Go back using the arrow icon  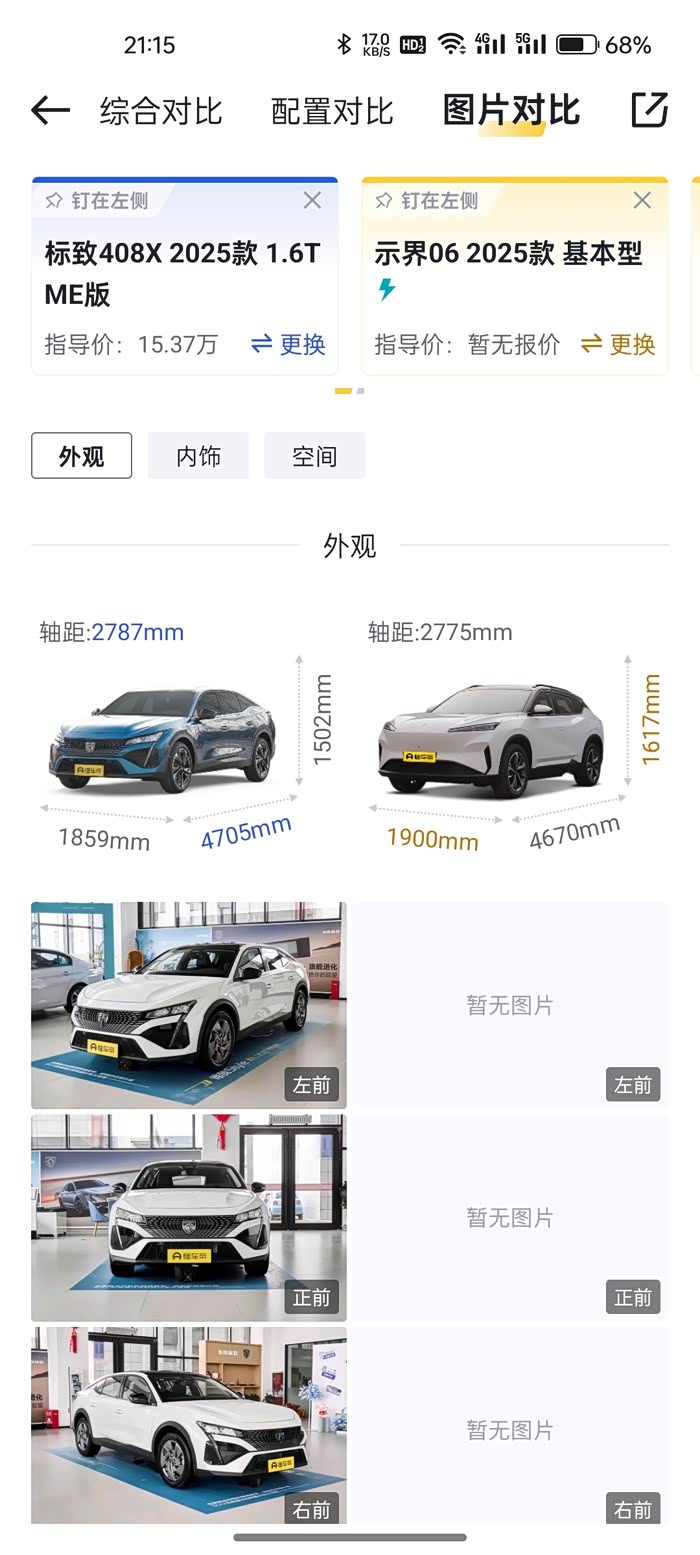50,110
